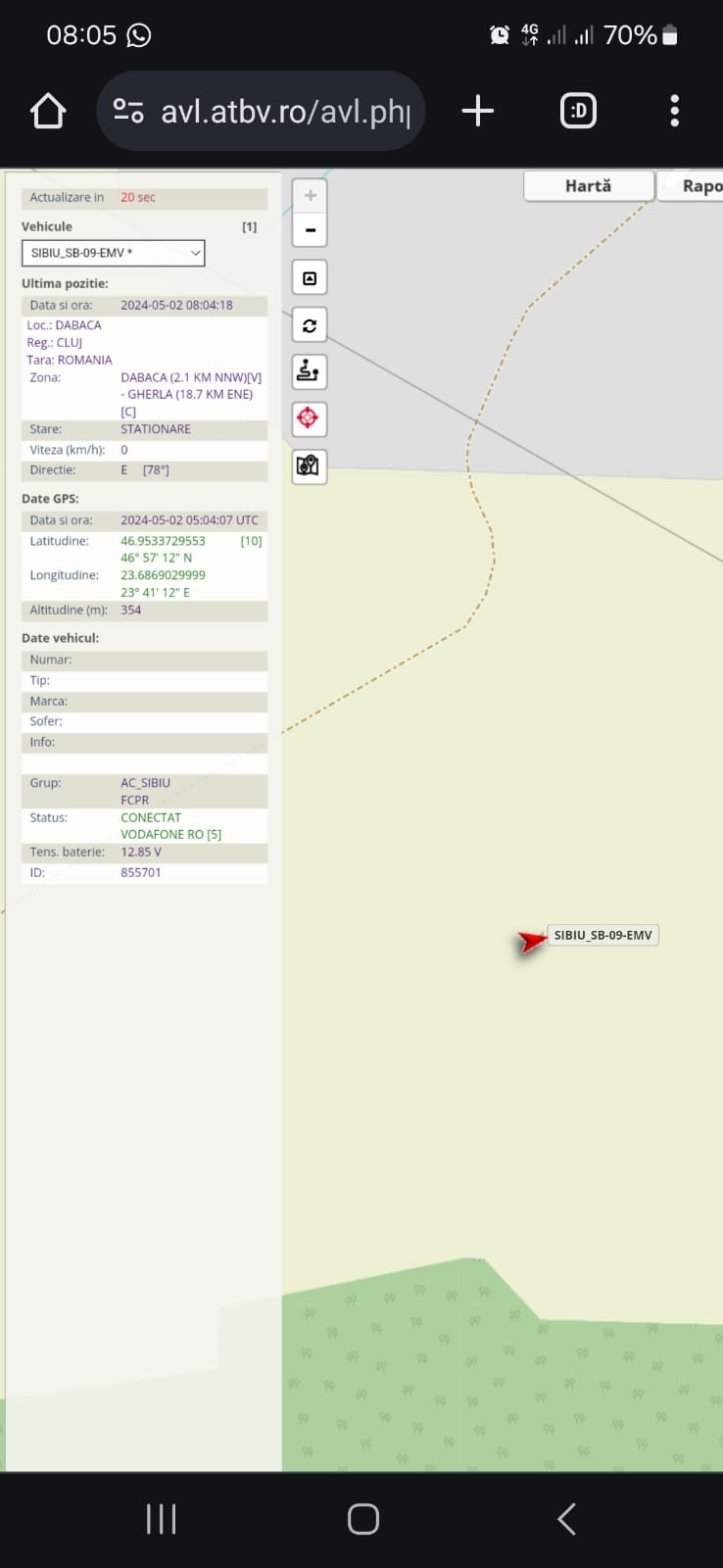
Task: Tap the zoom in plus button
Action: tap(311, 195)
